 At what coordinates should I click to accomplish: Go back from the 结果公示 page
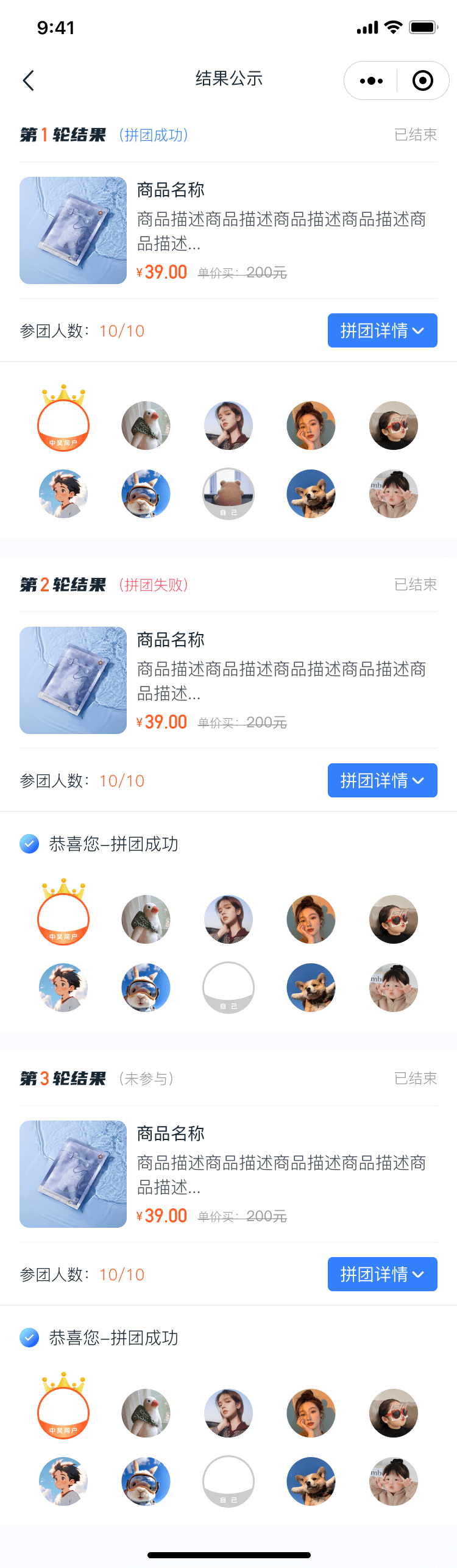pos(29,80)
